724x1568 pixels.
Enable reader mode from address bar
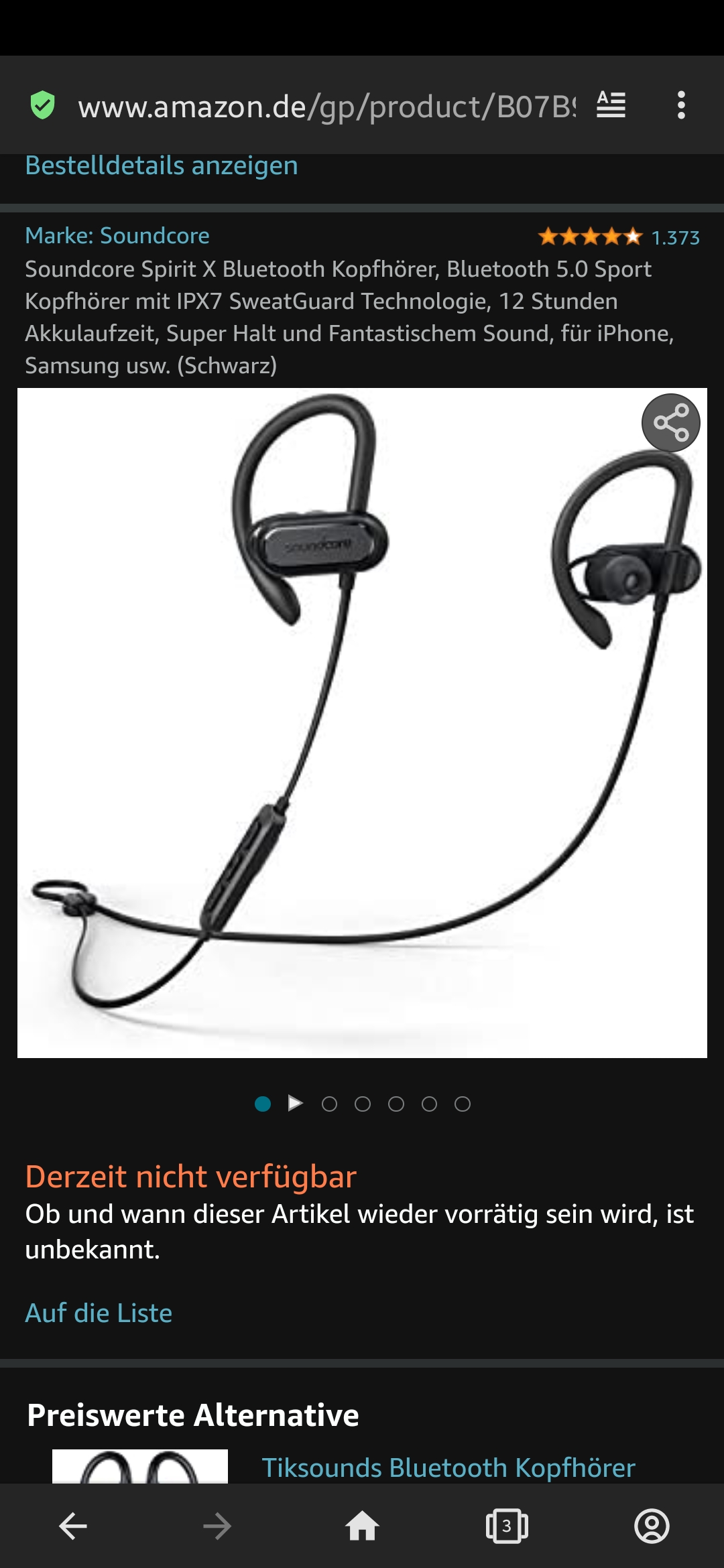[611, 105]
